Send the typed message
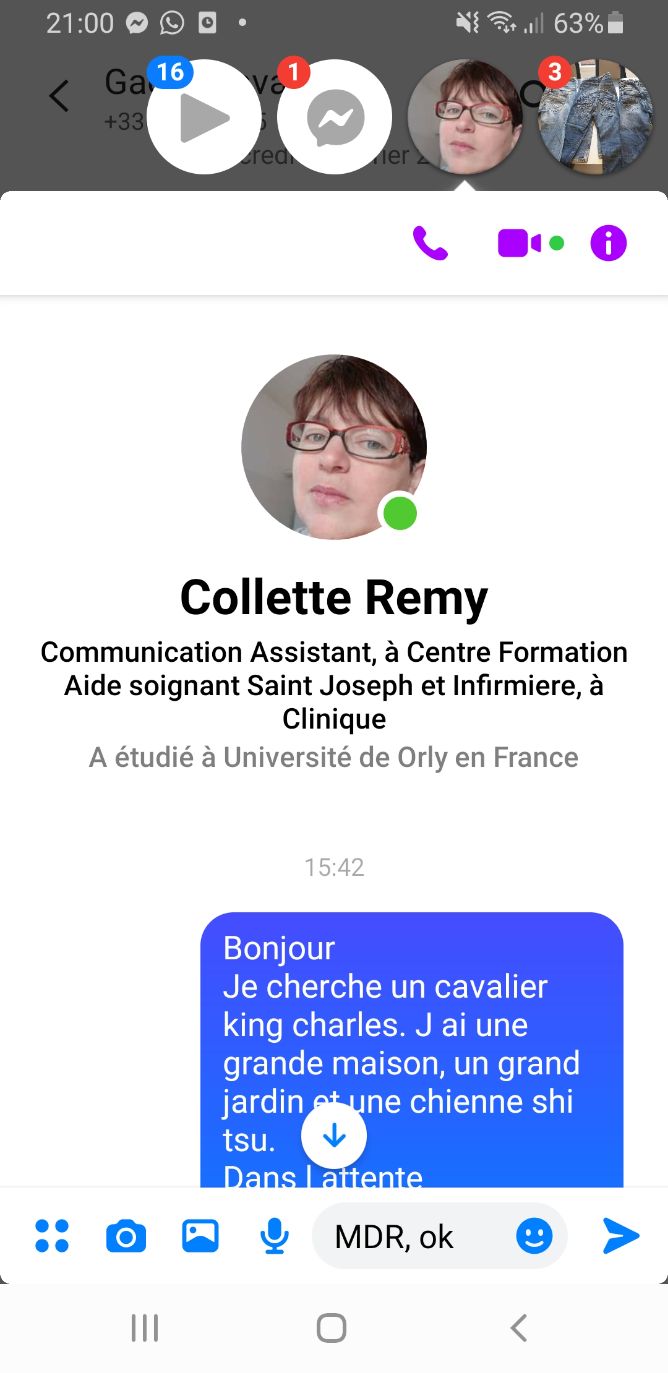 [620, 1237]
